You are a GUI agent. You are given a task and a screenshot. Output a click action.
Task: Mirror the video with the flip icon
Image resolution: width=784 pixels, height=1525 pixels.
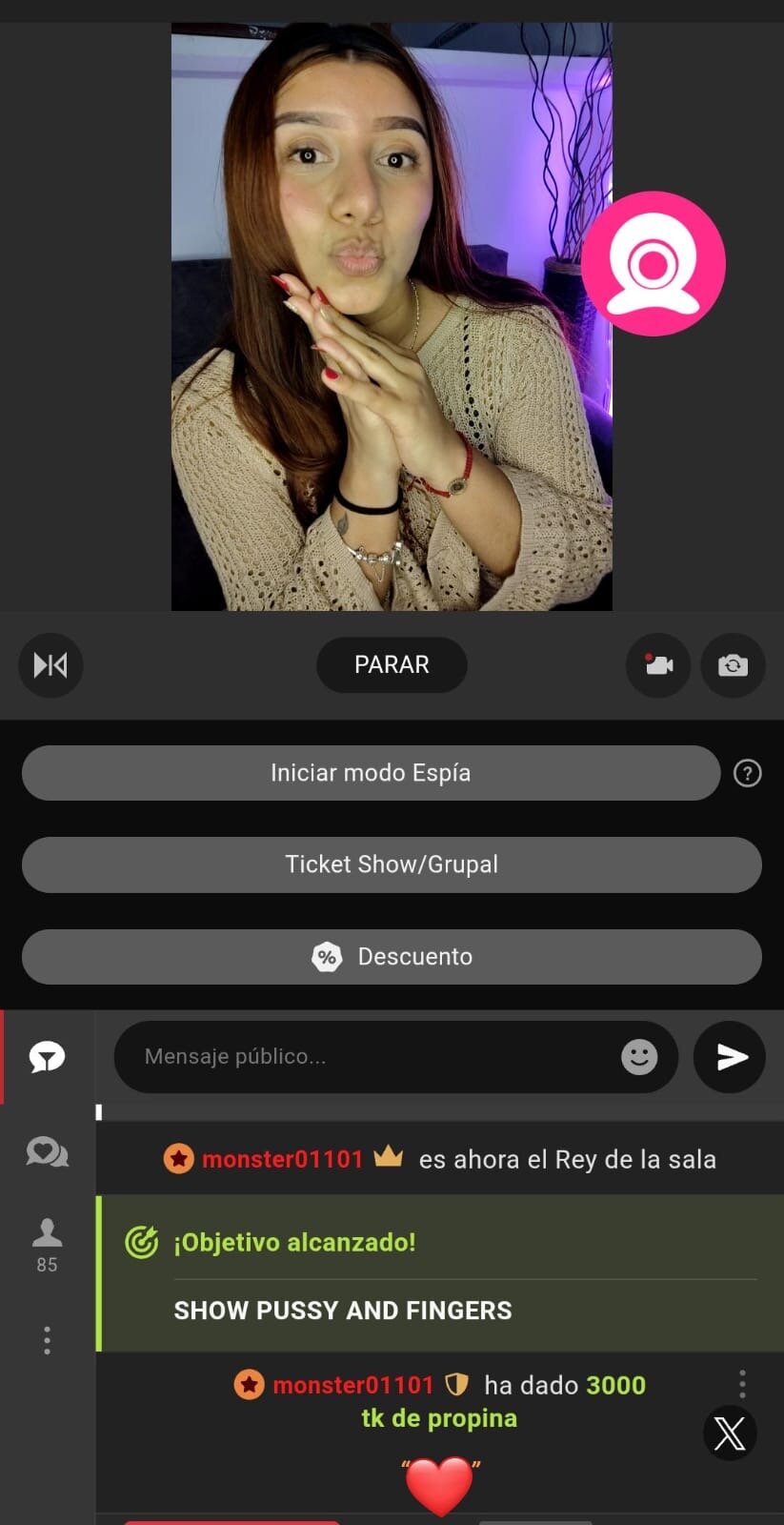[50, 664]
